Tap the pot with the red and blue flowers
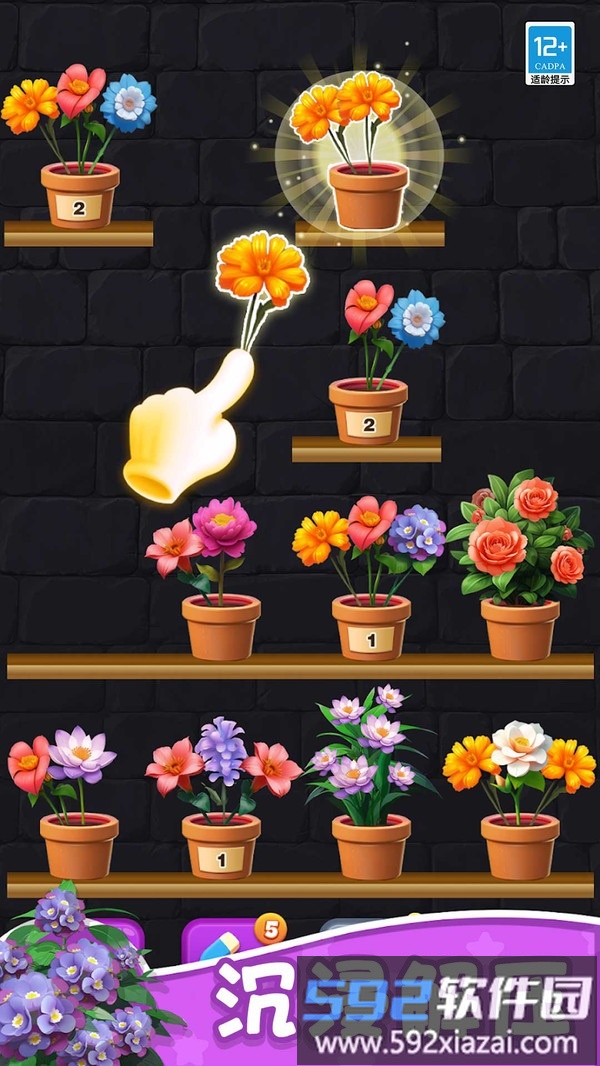This screenshot has width=600, height=1066. click(368, 410)
